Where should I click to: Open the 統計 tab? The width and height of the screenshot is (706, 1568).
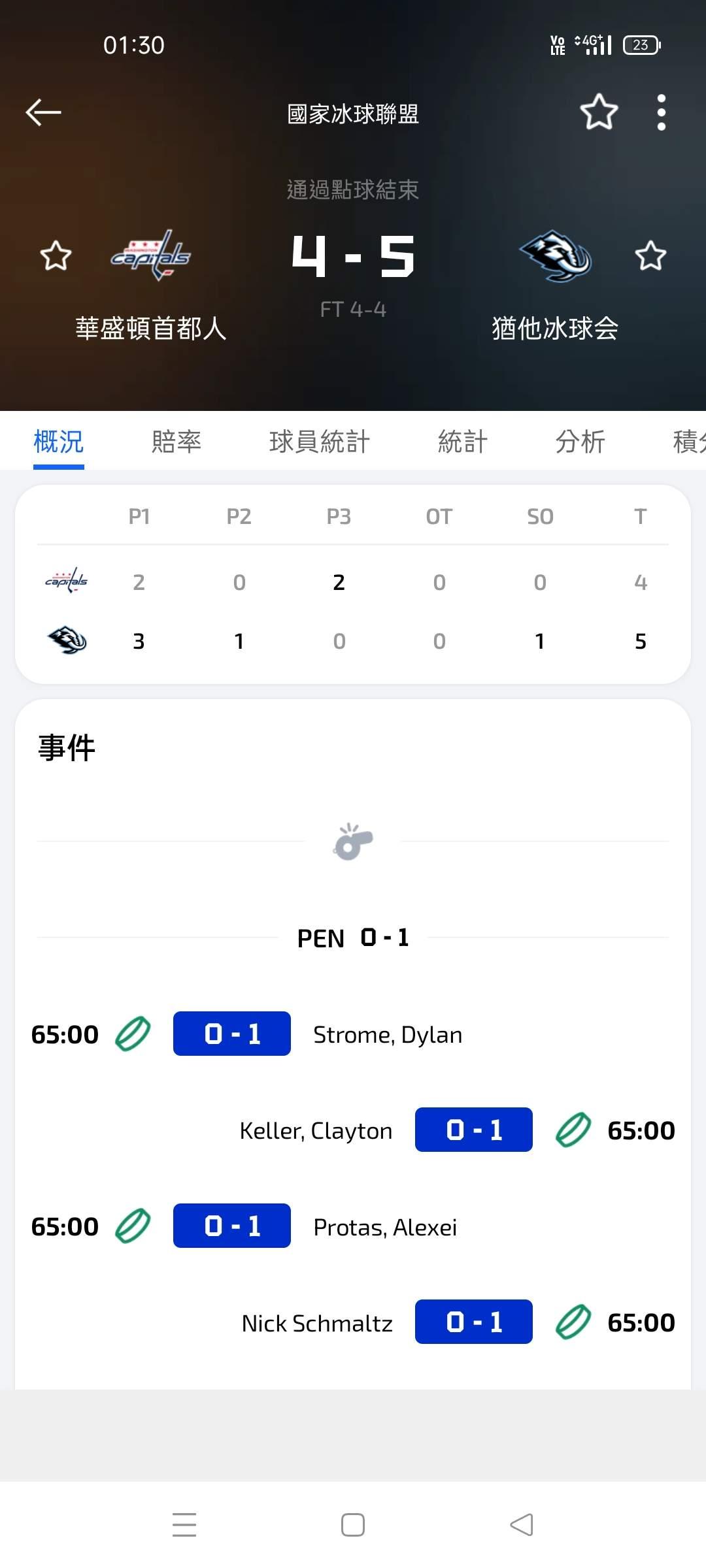[463, 442]
